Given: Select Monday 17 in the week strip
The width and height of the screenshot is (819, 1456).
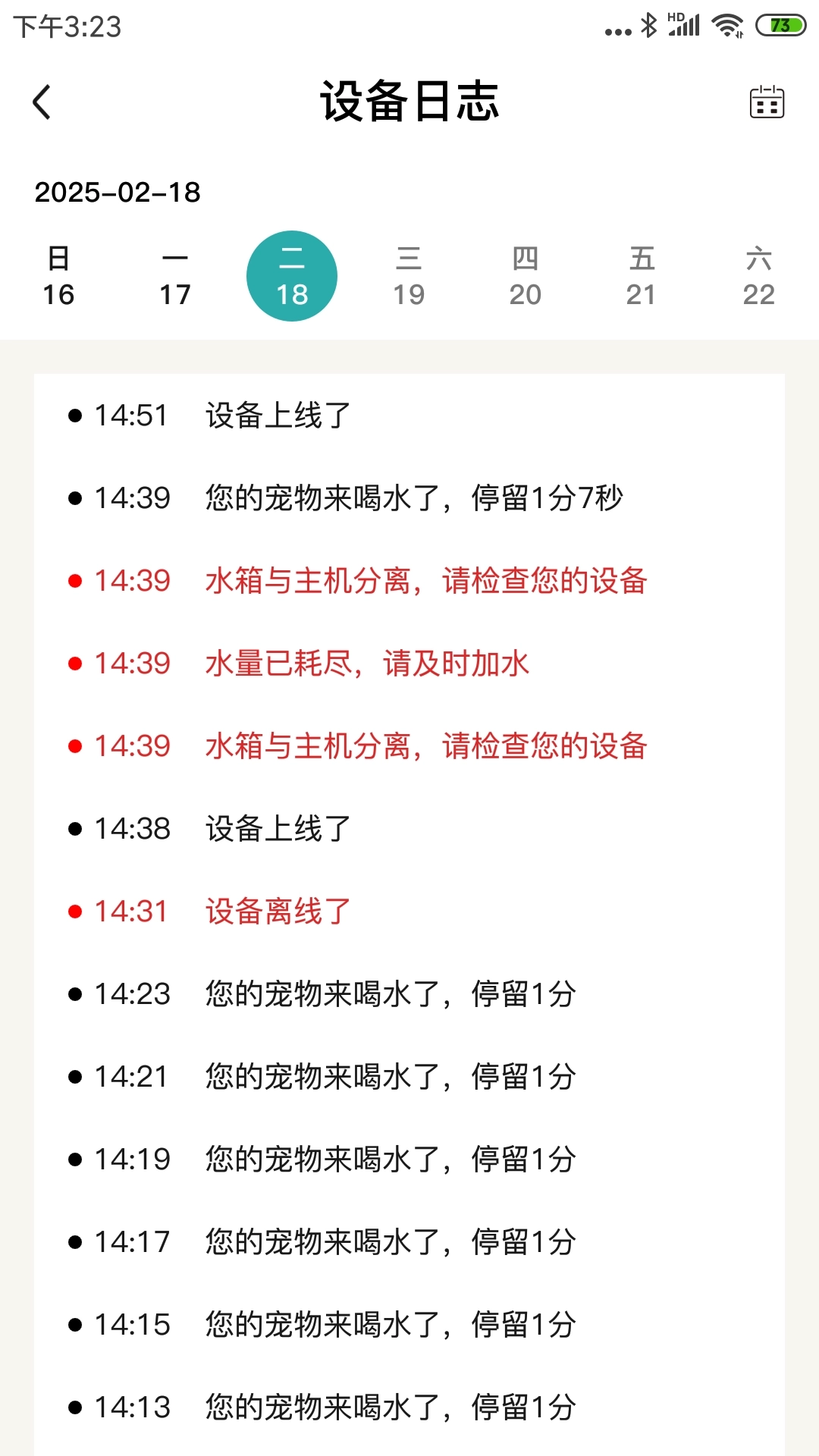Looking at the screenshot, I should [x=175, y=277].
